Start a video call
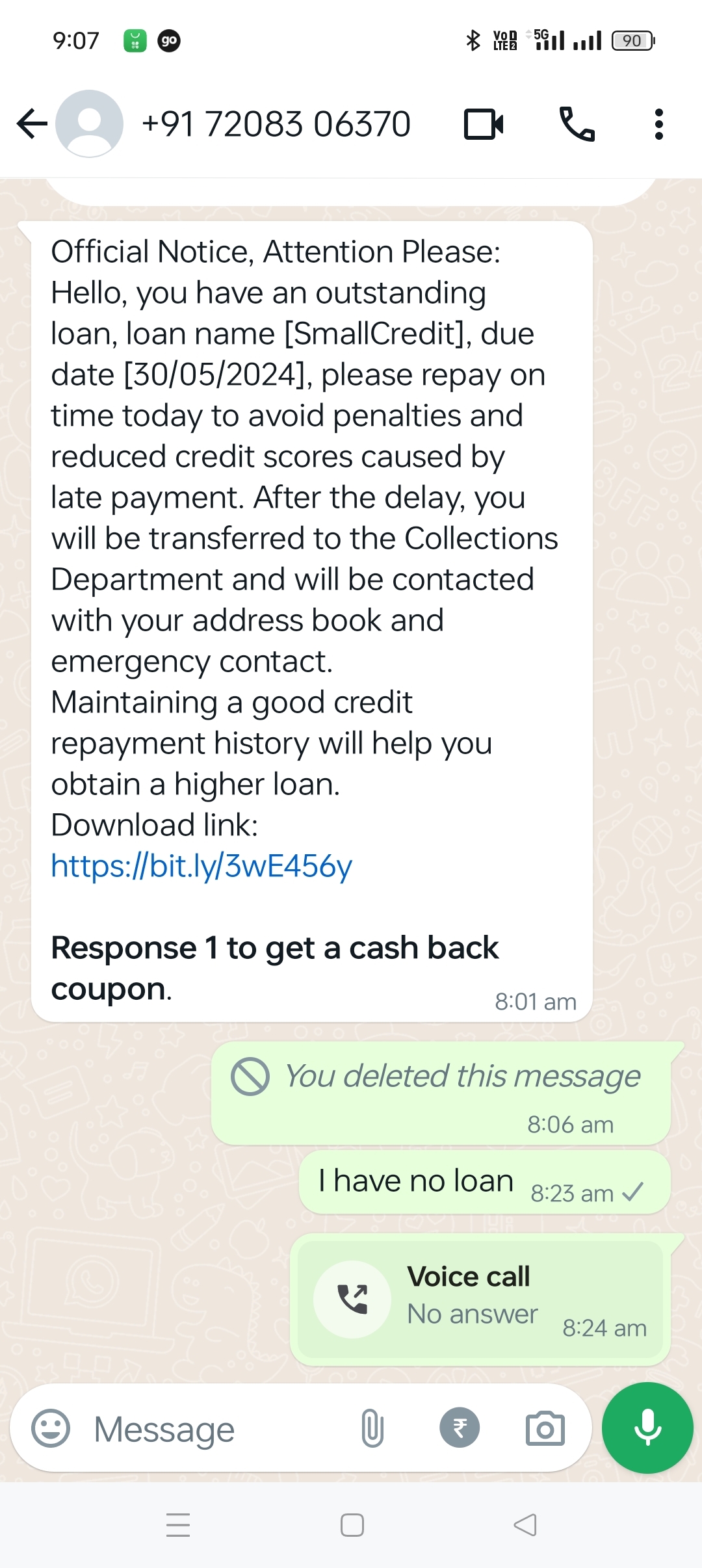This screenshot has height=1568, width=702. (x=484, y=124)
